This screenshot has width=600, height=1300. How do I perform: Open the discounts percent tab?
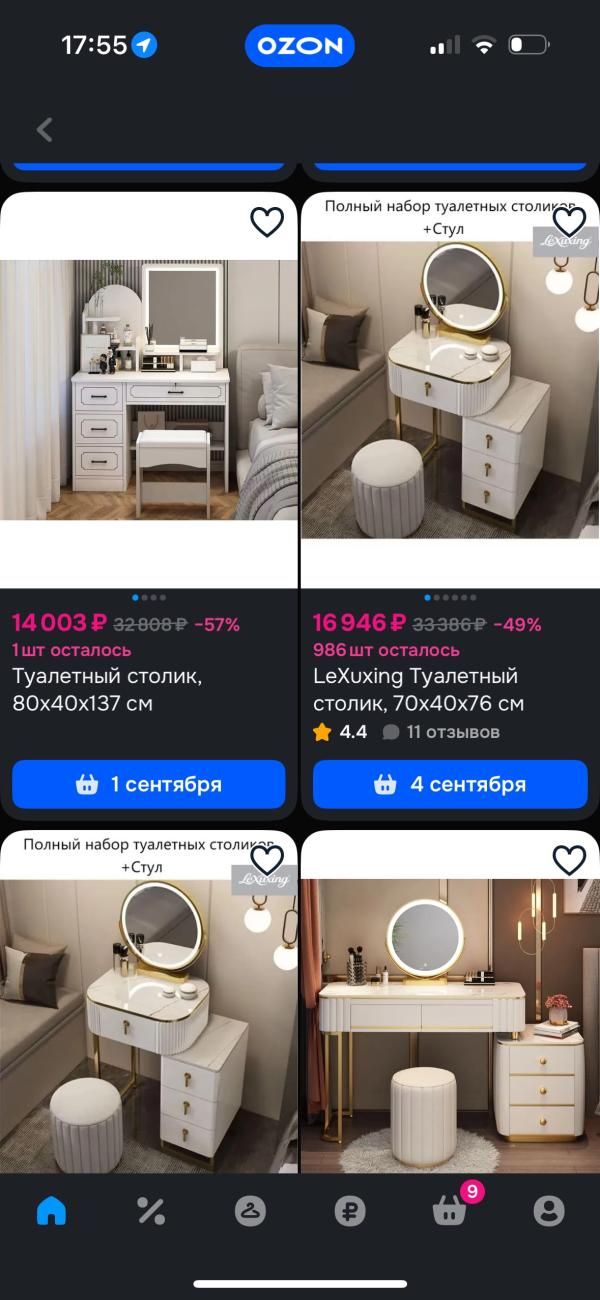click(x=150, y=1211)
